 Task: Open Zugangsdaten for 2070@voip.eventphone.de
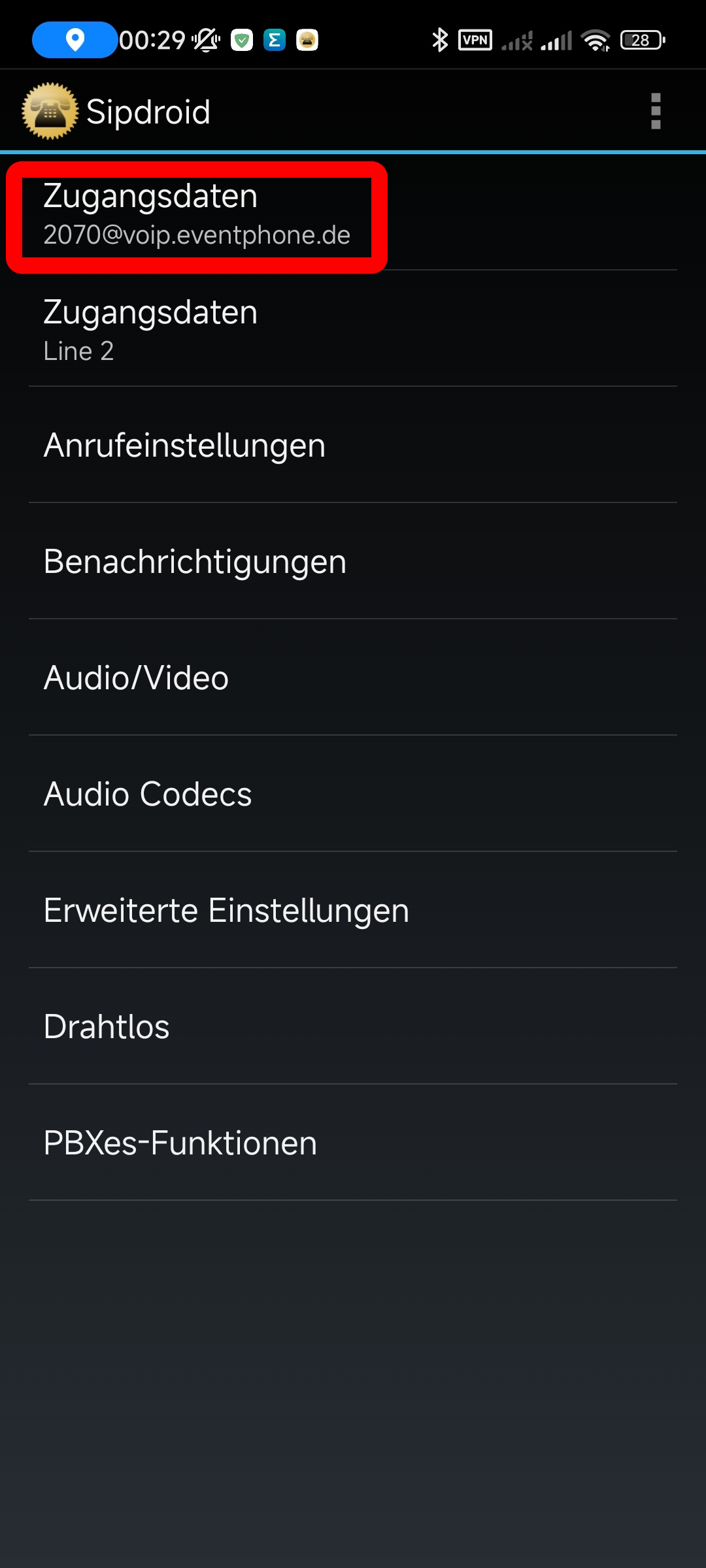353,213
